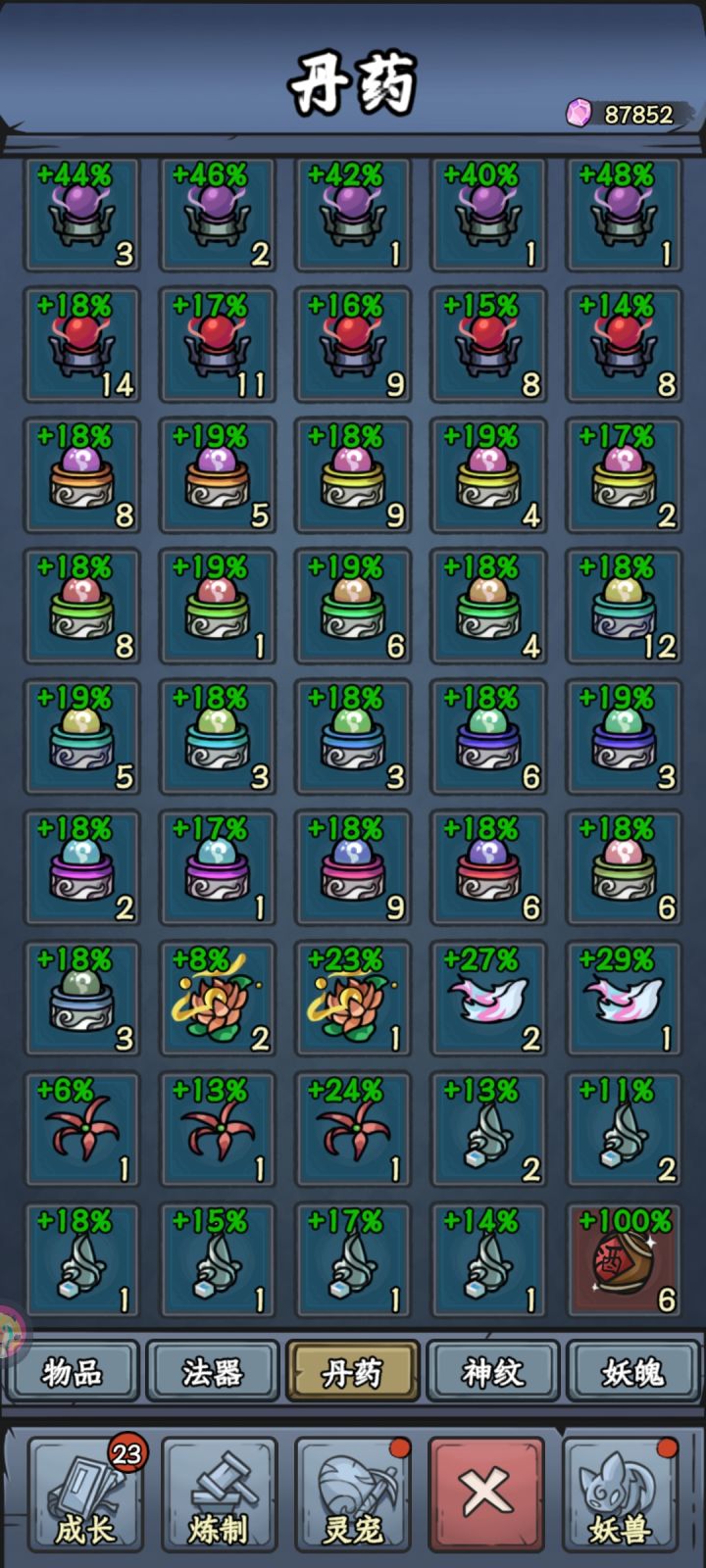Select the +44% purple pill furnace item
This screenshot has height=1568, width=706.
point(82,216)
